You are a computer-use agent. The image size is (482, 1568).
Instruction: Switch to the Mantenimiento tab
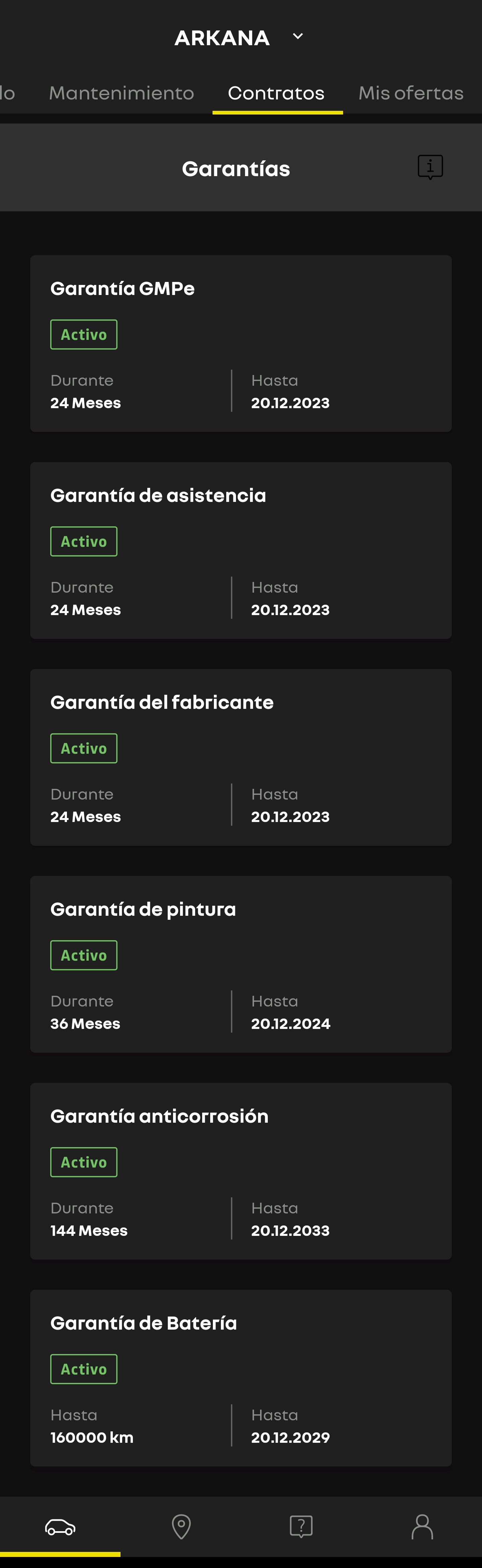pyautogui.click(x=121, y=93)
